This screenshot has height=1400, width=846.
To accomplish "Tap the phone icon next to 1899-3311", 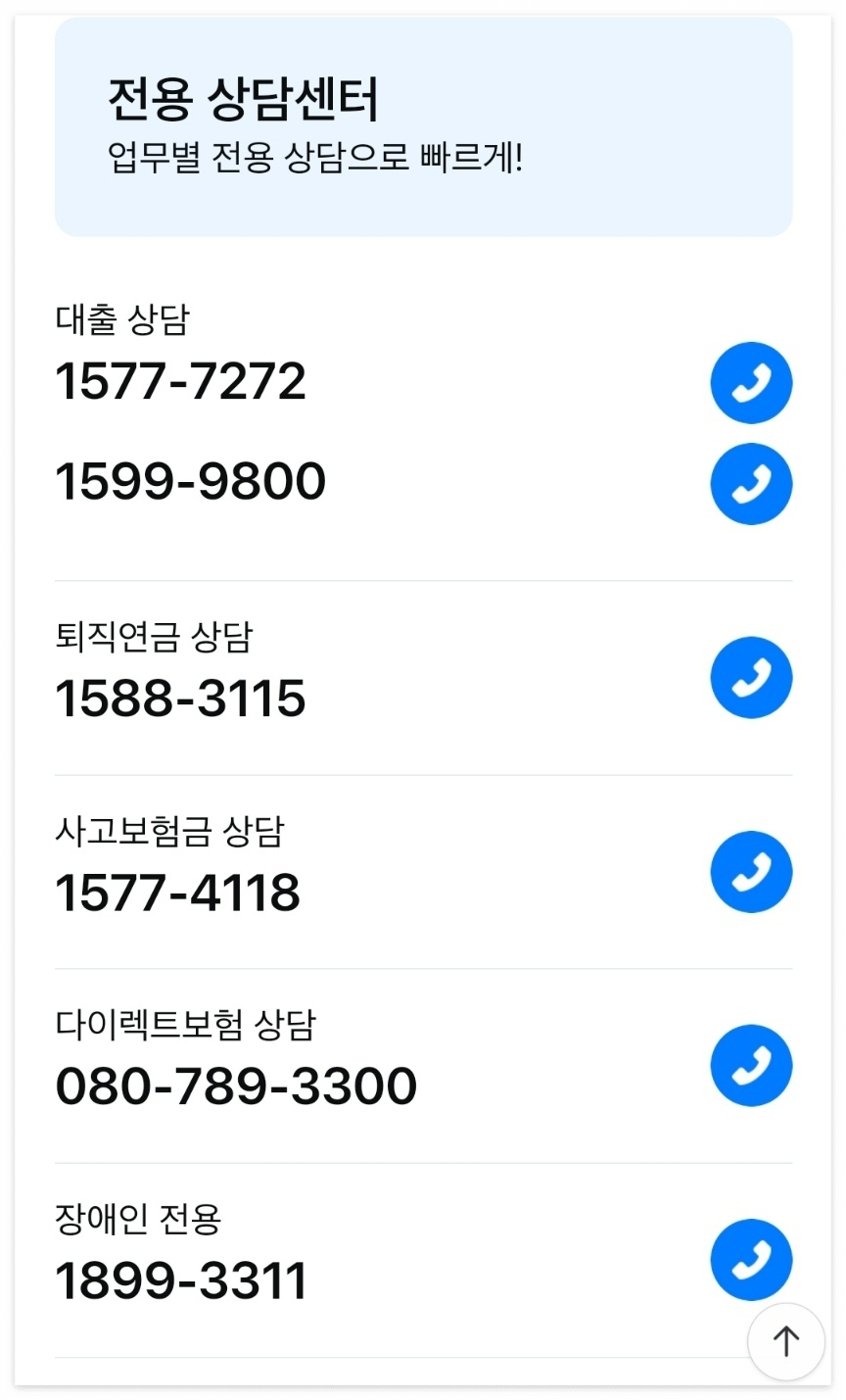I will tap(751, 1260).
